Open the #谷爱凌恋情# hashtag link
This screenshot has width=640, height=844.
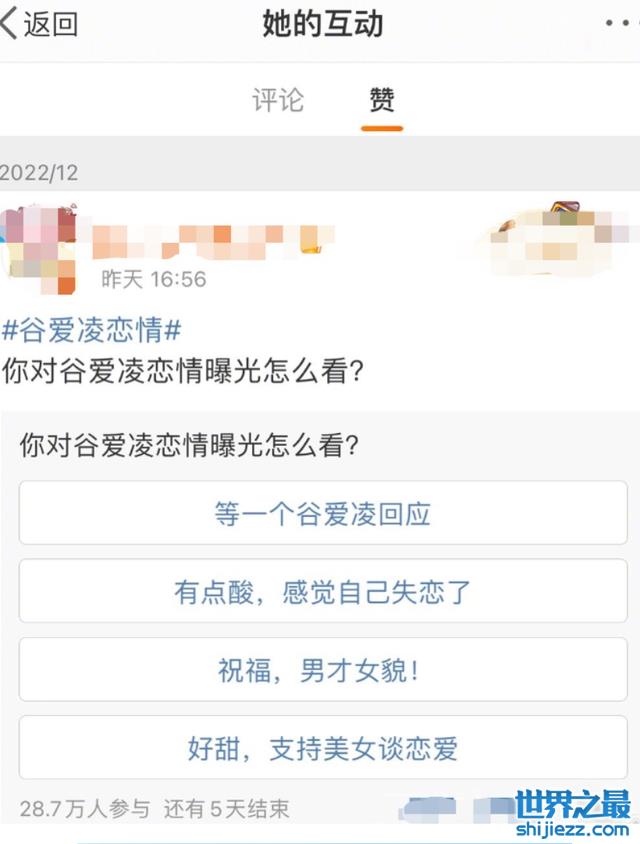tap(92, 331)
